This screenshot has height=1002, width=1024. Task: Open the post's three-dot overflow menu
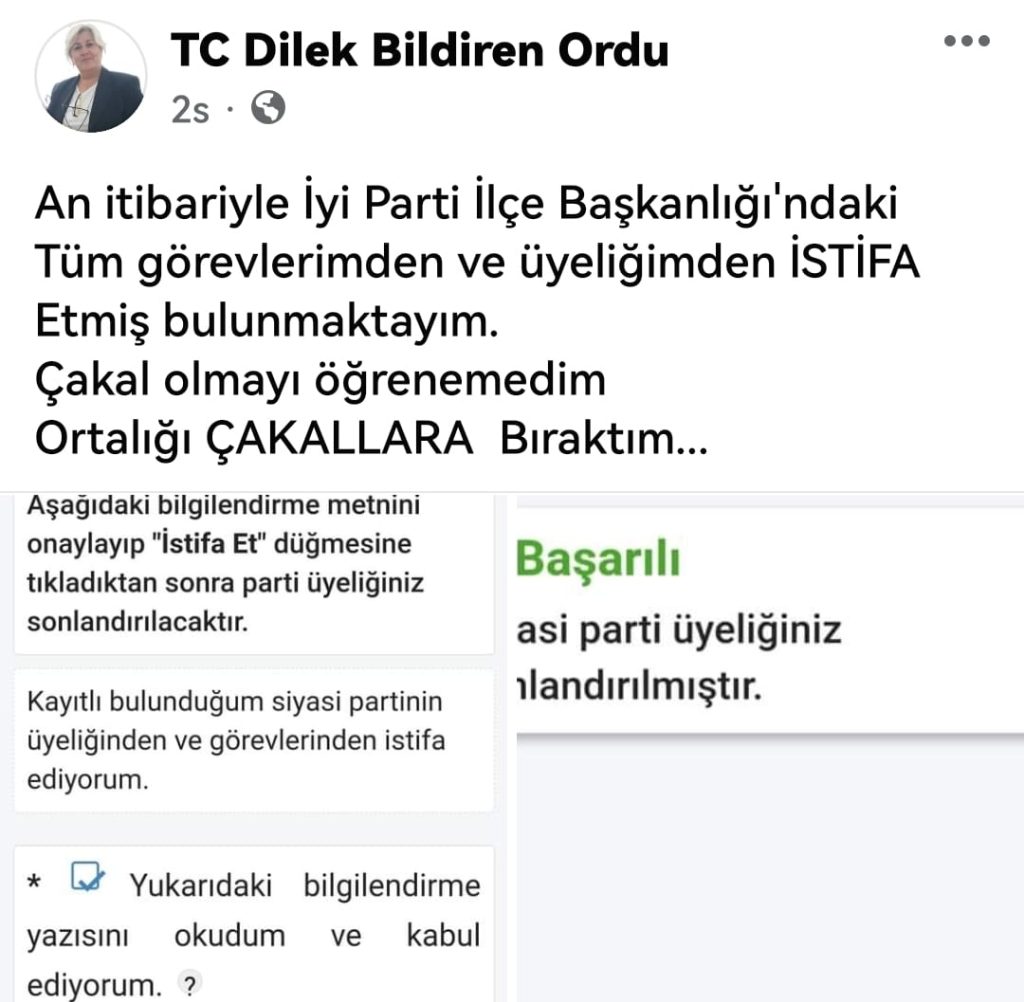(x=966, y=41)
